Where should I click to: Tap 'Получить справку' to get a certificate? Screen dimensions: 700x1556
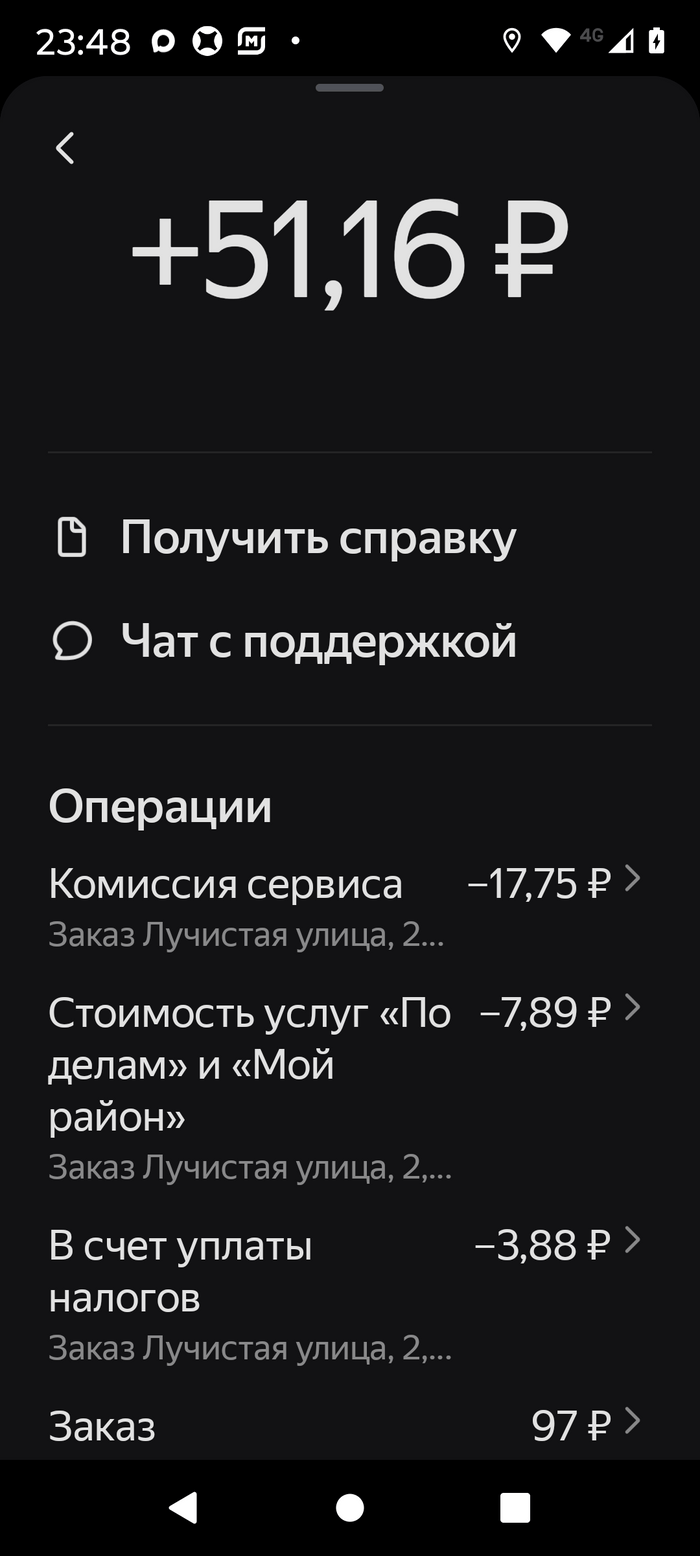click(318, 538)
